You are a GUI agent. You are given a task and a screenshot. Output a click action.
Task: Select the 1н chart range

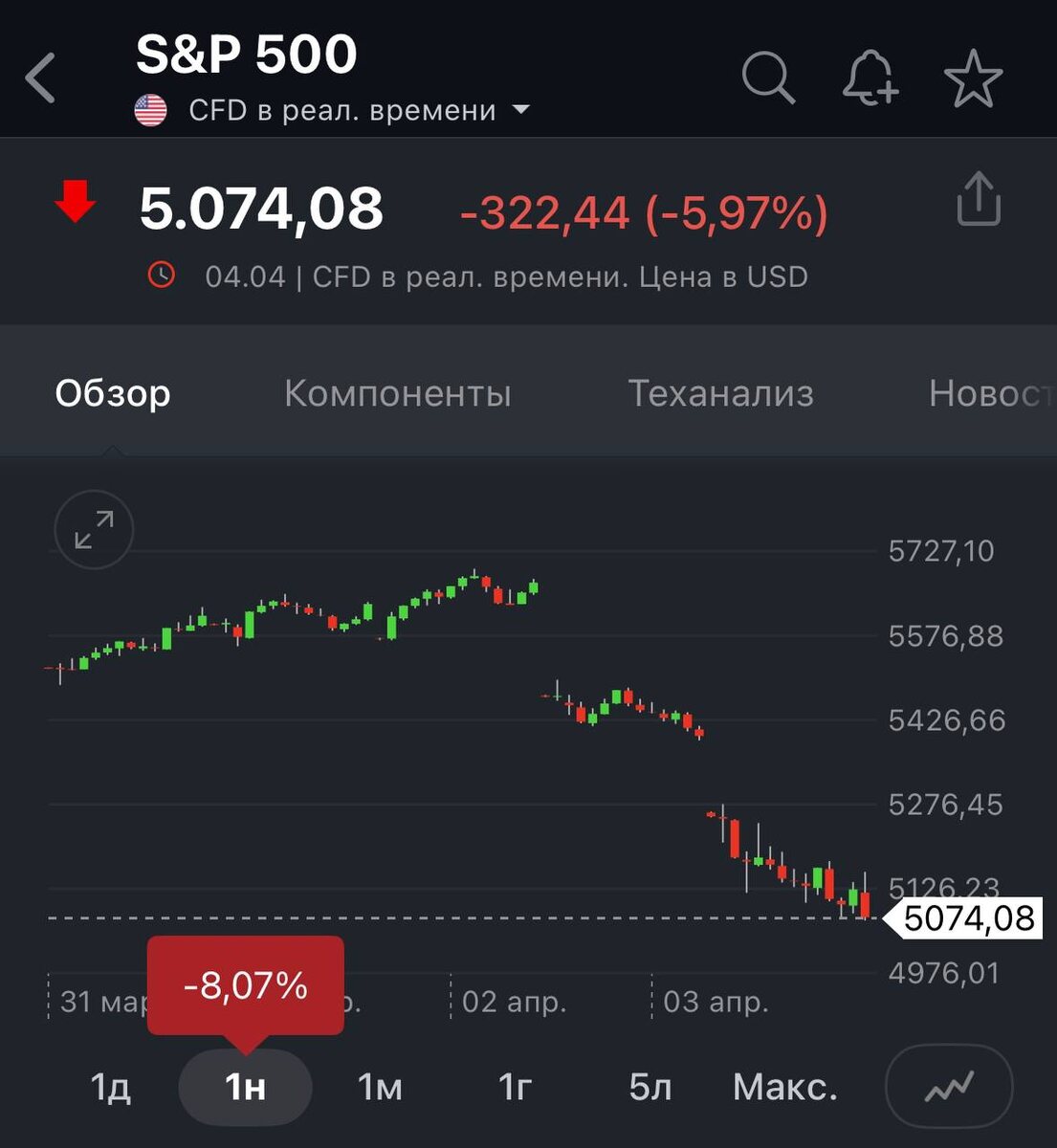(x=245, y=1088)
